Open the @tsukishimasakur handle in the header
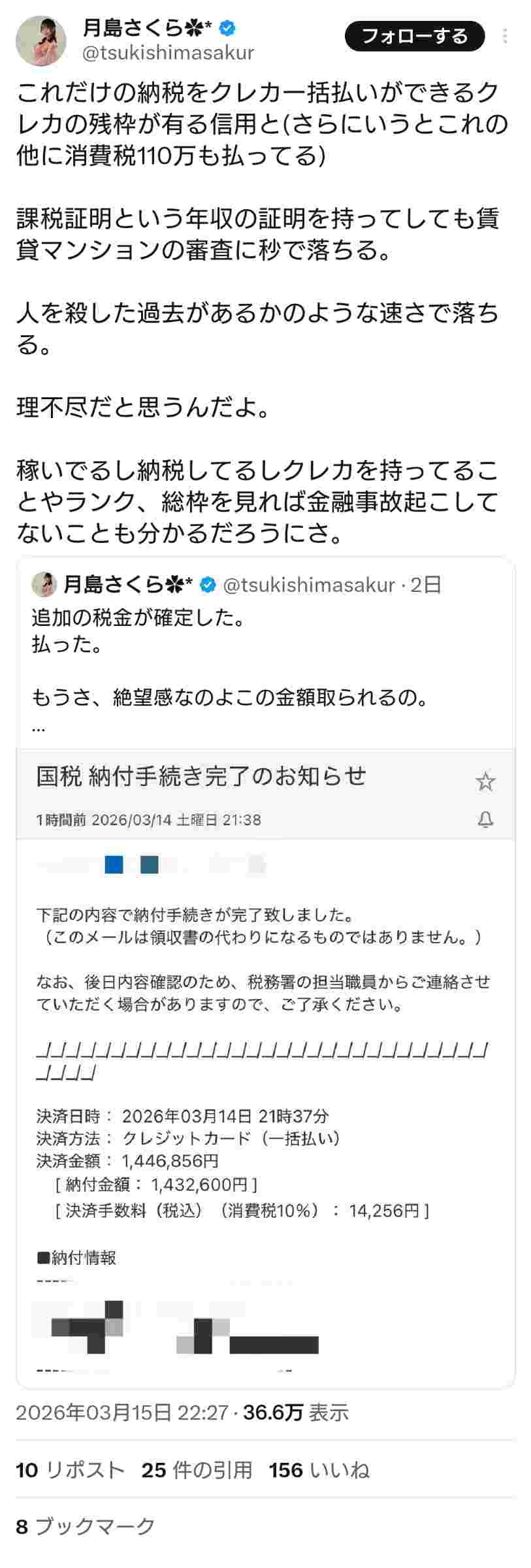 (x=168, y=52)
